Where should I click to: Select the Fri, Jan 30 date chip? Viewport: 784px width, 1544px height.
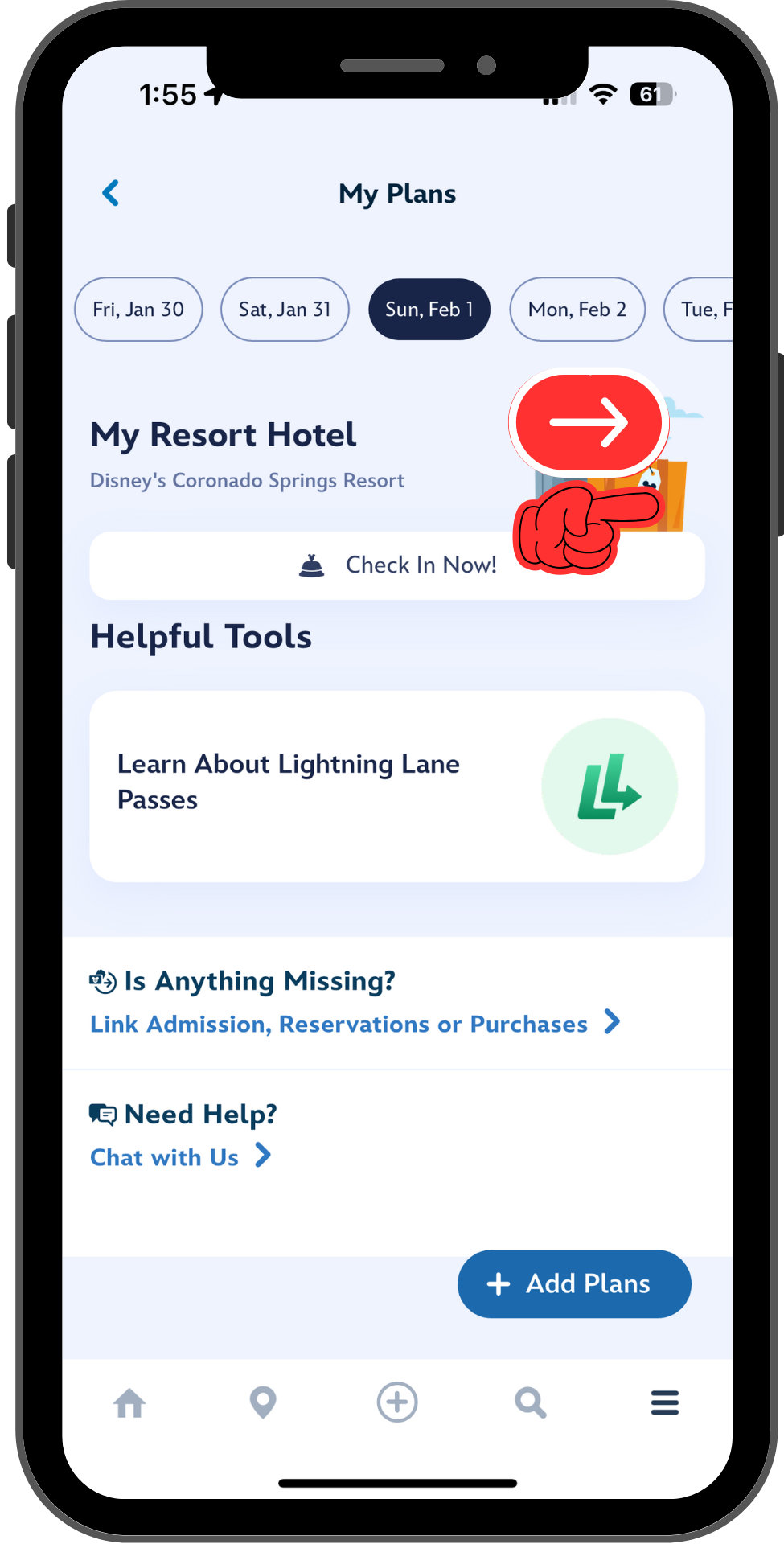[138, 310]
